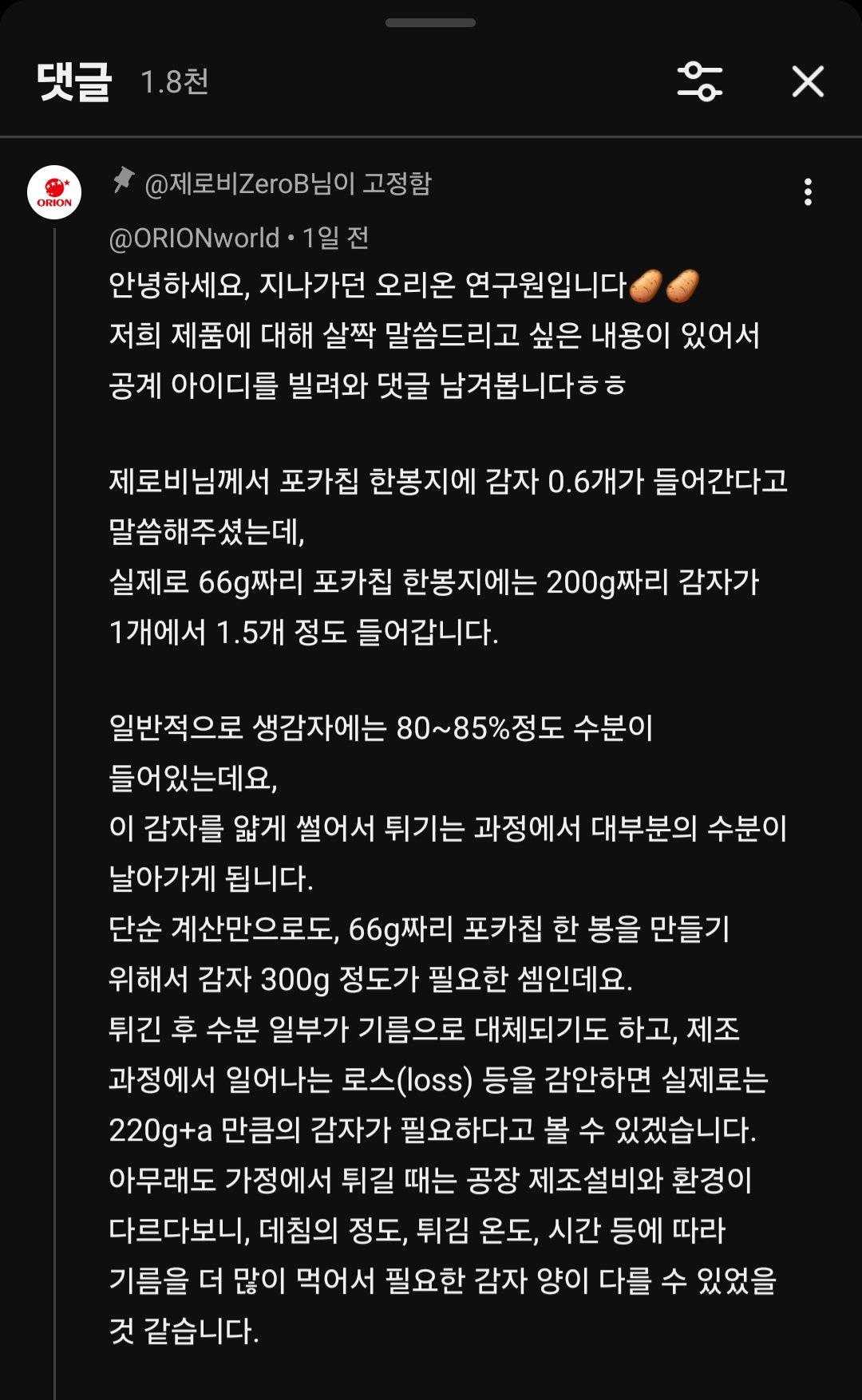Open the comment sort and filter options
The height and width of the screenshot is (1400, 862).
[699, 81]
